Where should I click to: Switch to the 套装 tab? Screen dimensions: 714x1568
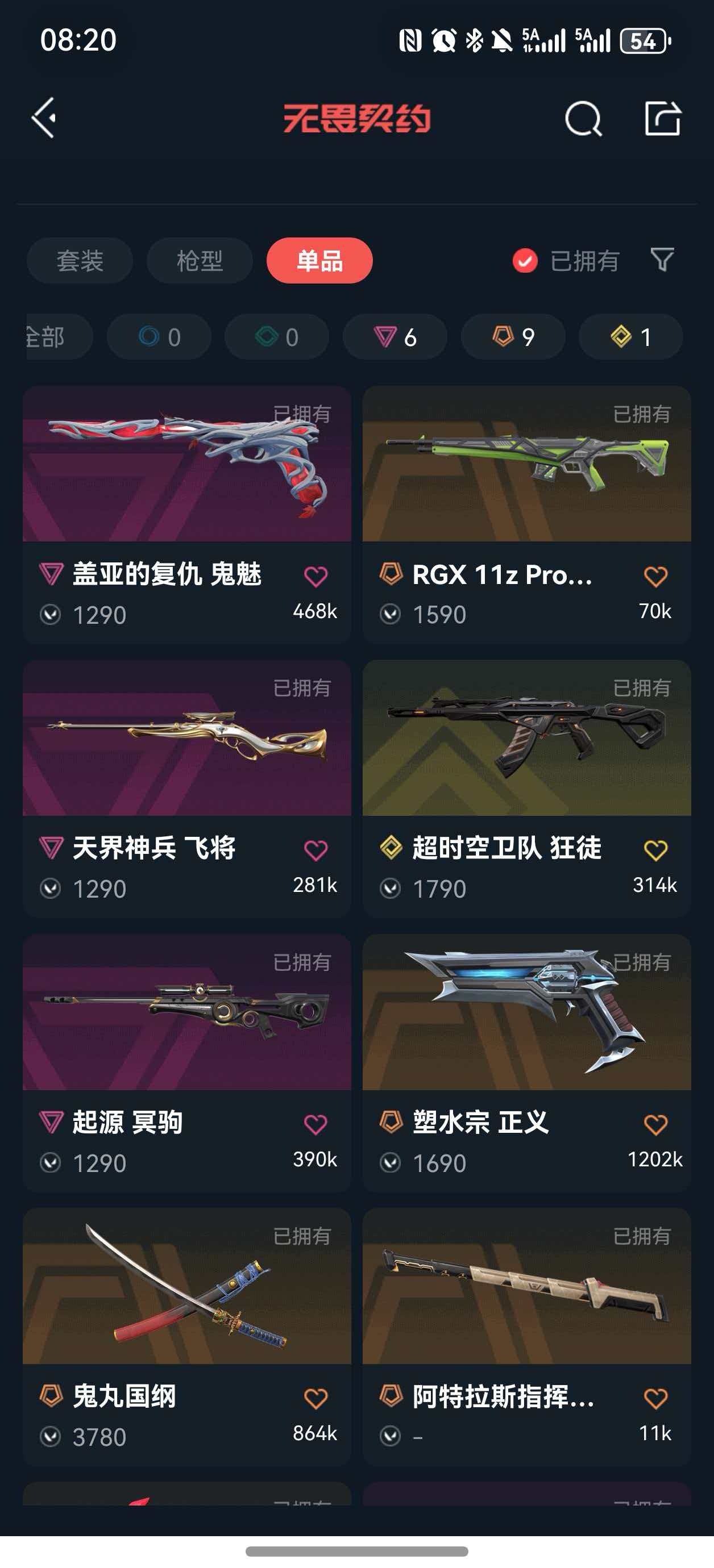(80, 261)
